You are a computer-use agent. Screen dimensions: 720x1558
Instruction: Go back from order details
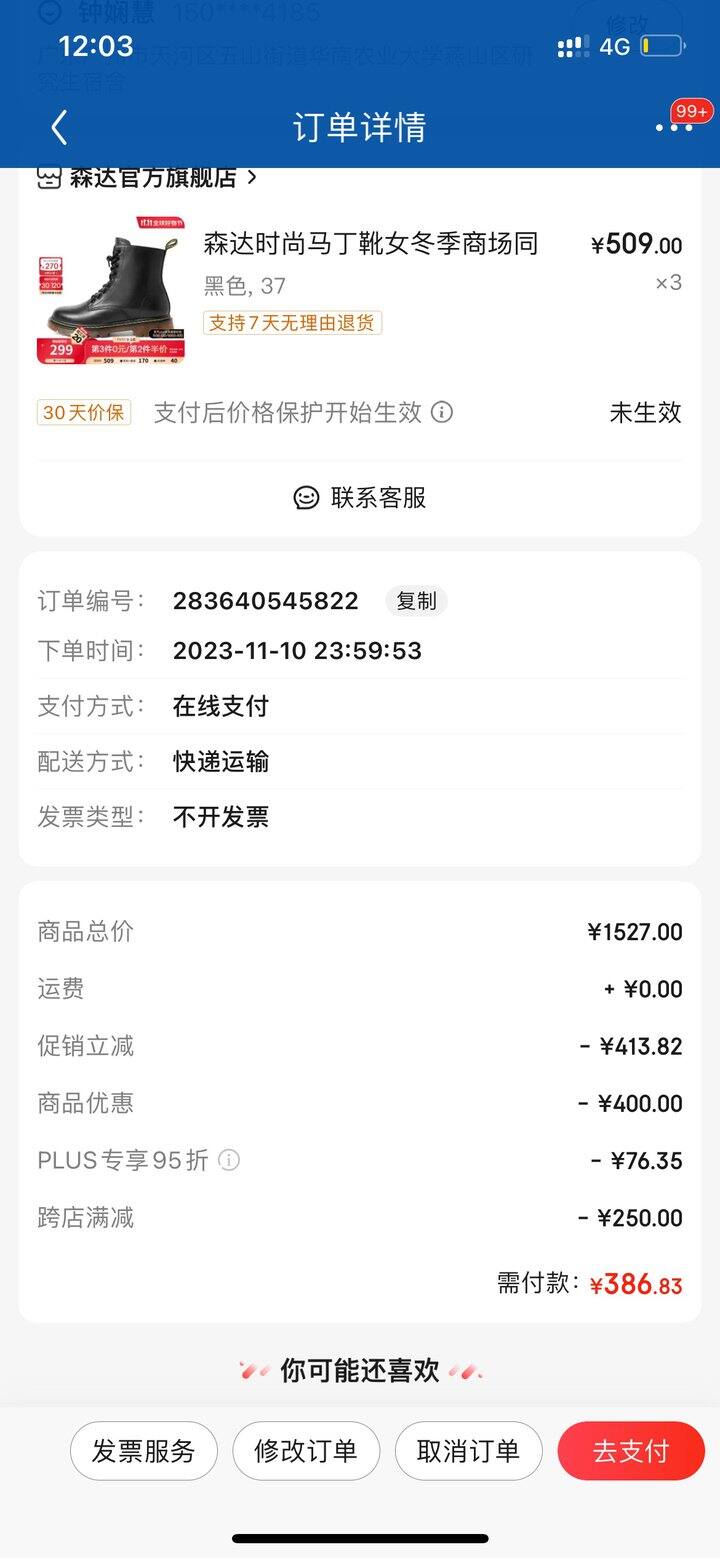tap(59, 127)
